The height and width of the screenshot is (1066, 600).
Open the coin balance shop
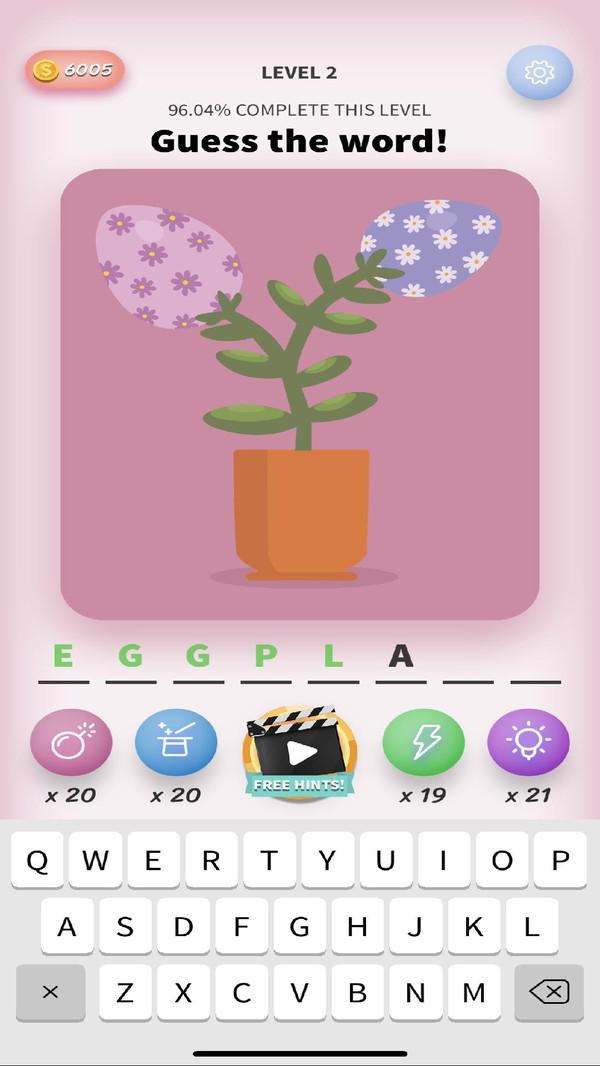(75, 71)
